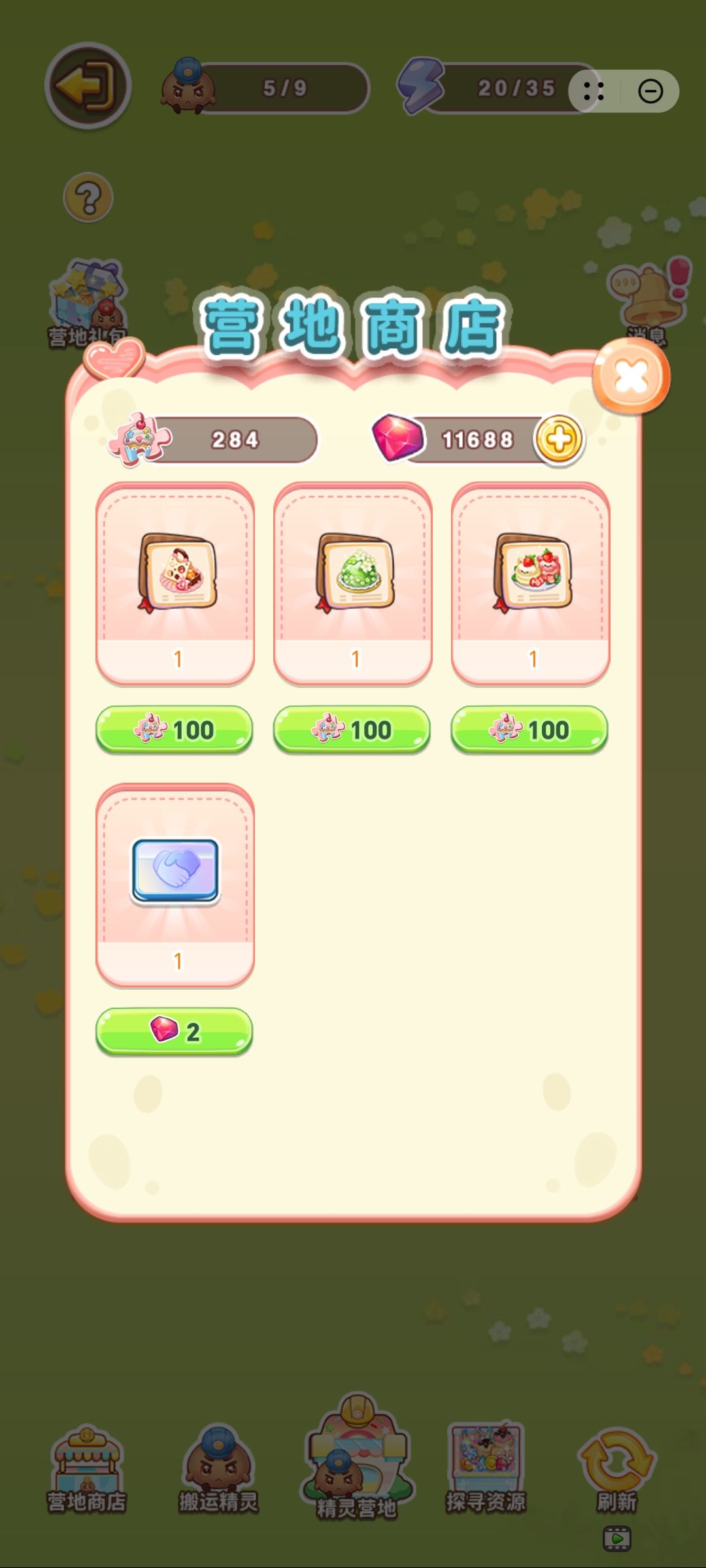The width and height of the screenshot is (706, 1568).
Task: Buy the handshake card for 2 gems
Action: click(x=175, y=1031)
